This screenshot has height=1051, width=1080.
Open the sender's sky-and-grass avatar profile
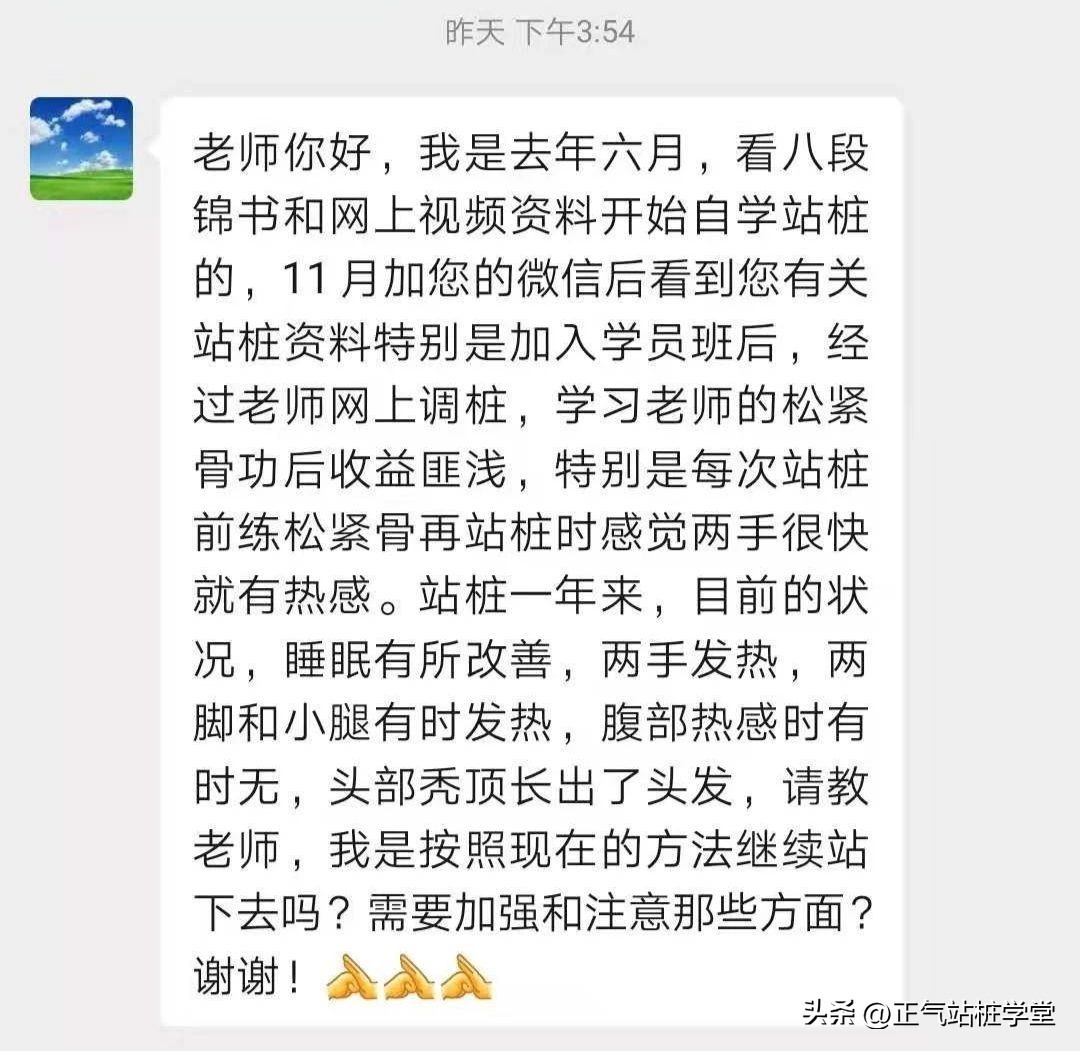point(81,148)
